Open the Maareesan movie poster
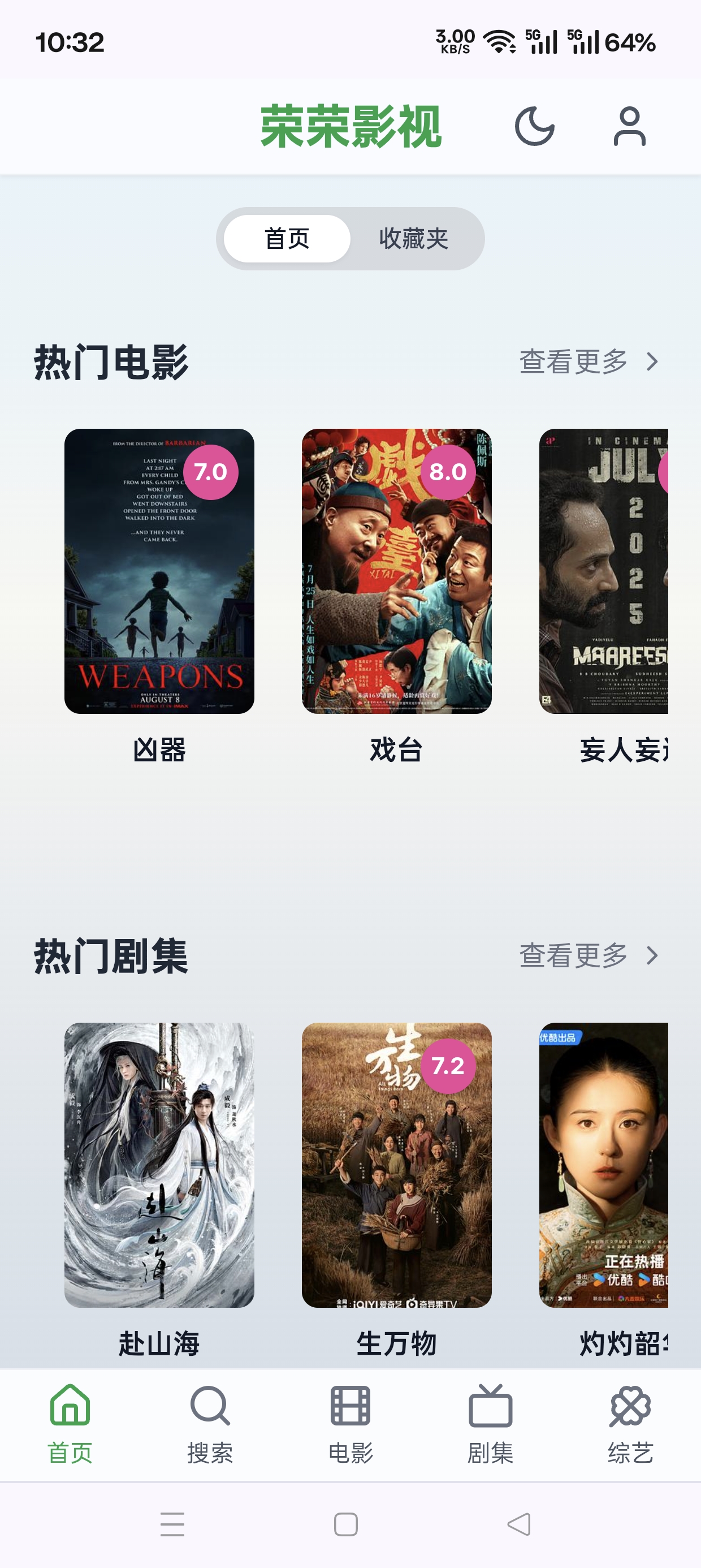The width and height of the screenshot is (701, 1568). 604,571
